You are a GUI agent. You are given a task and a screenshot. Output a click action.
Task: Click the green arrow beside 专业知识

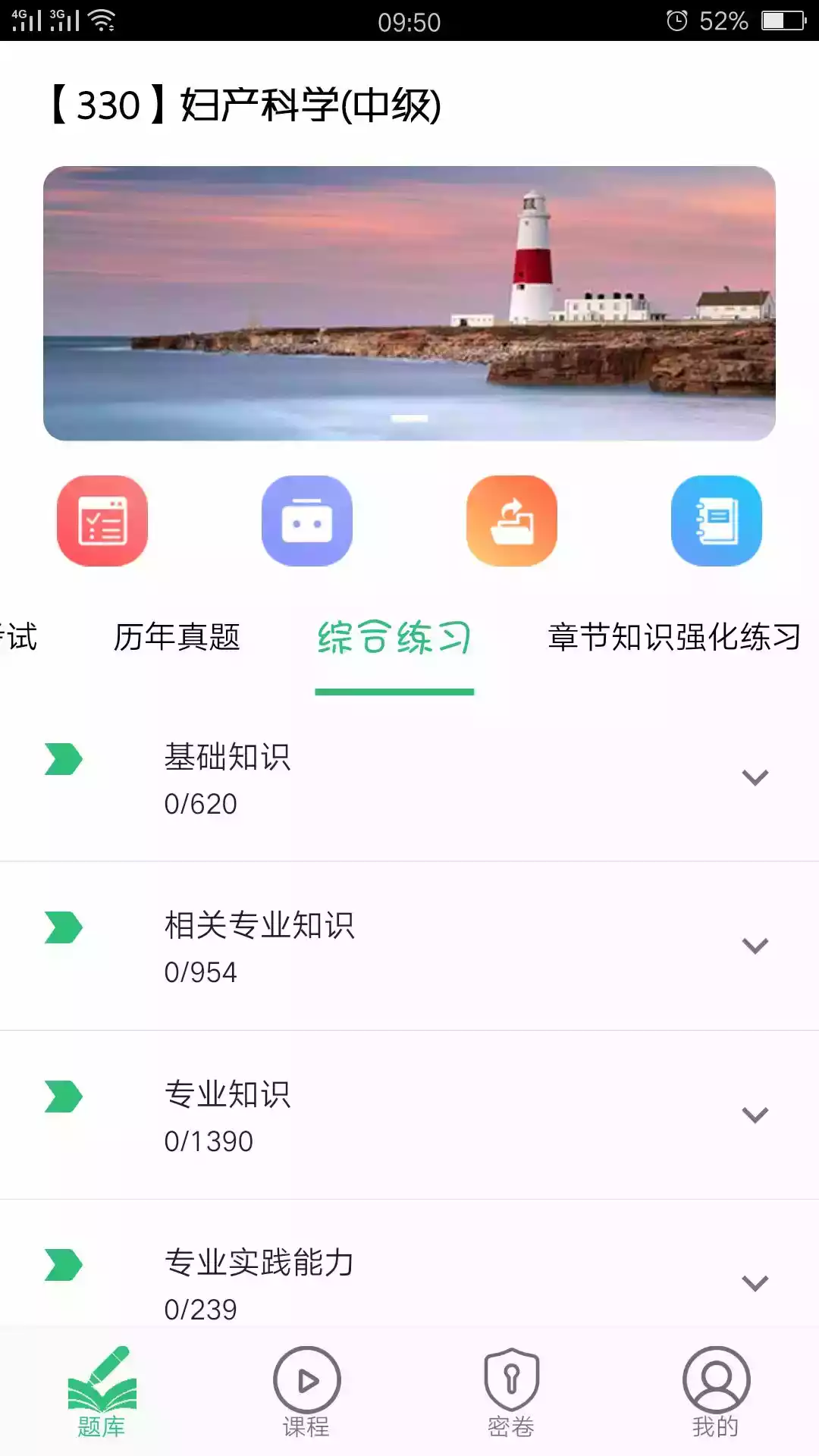tap(64, 1094)
